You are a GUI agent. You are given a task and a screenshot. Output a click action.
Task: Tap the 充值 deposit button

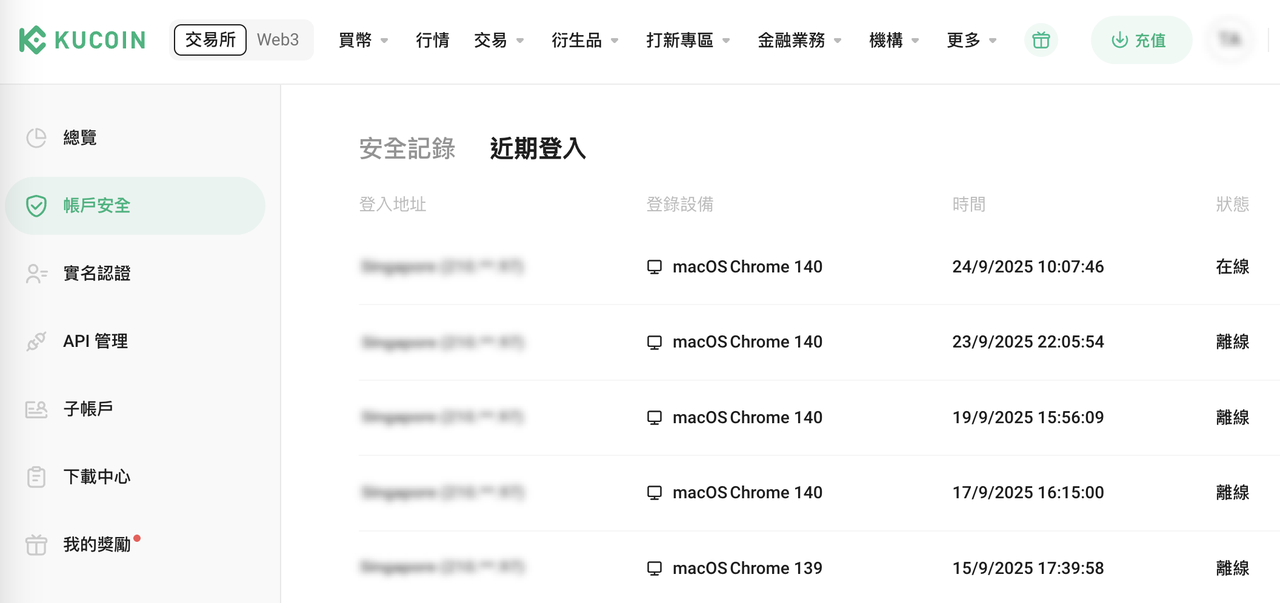1141,40
